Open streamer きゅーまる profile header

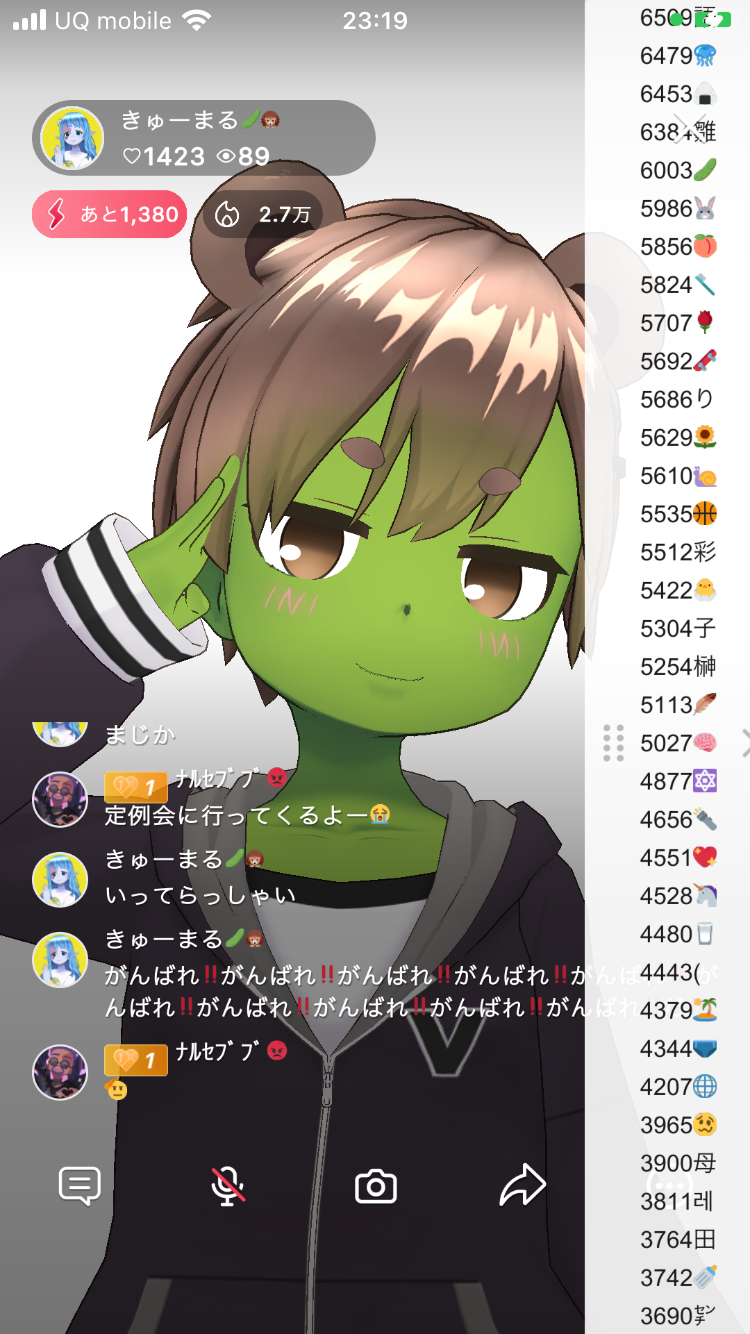coord(204,138)
